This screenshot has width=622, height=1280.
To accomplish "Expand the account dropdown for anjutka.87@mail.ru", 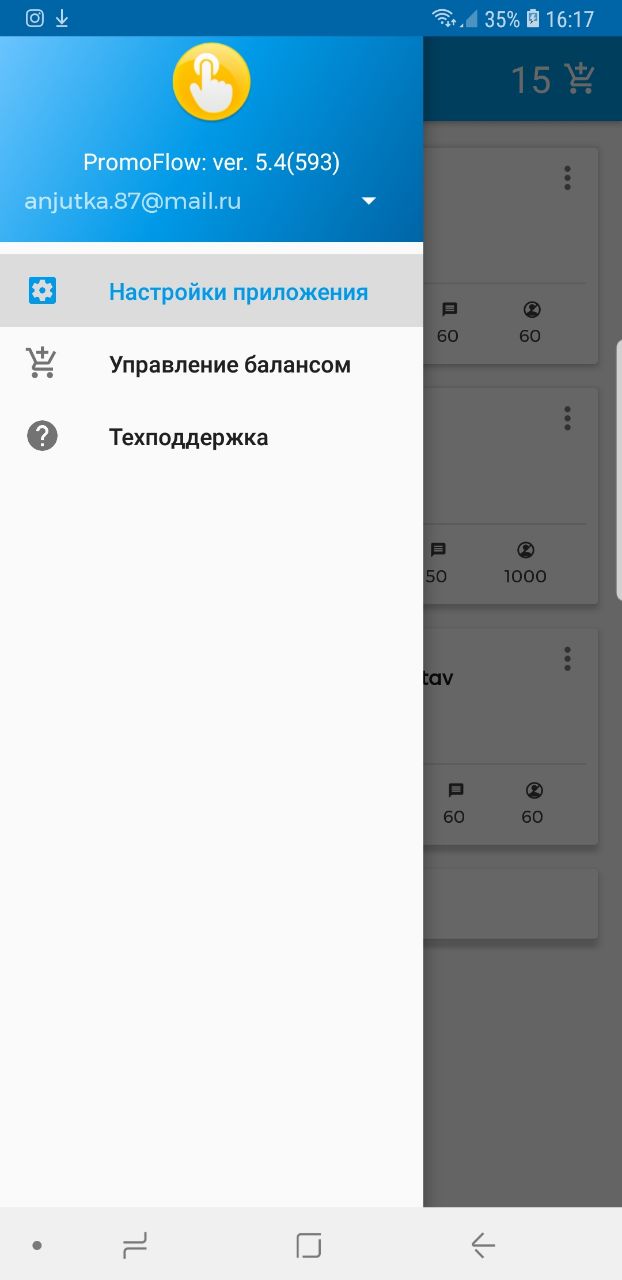I will [x=368, y=201].
